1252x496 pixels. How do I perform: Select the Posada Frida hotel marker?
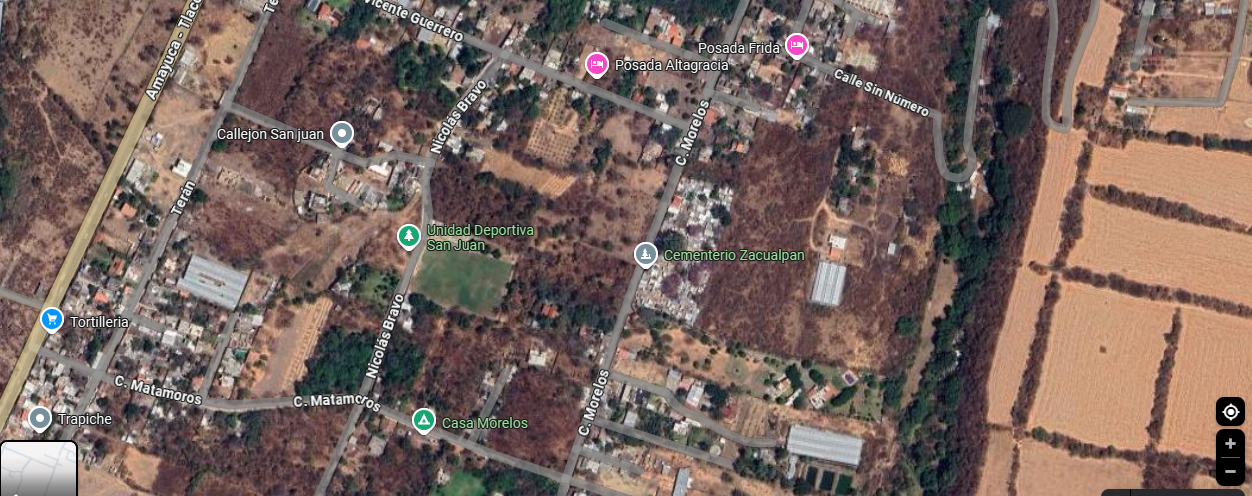click(x=796, y=45)
